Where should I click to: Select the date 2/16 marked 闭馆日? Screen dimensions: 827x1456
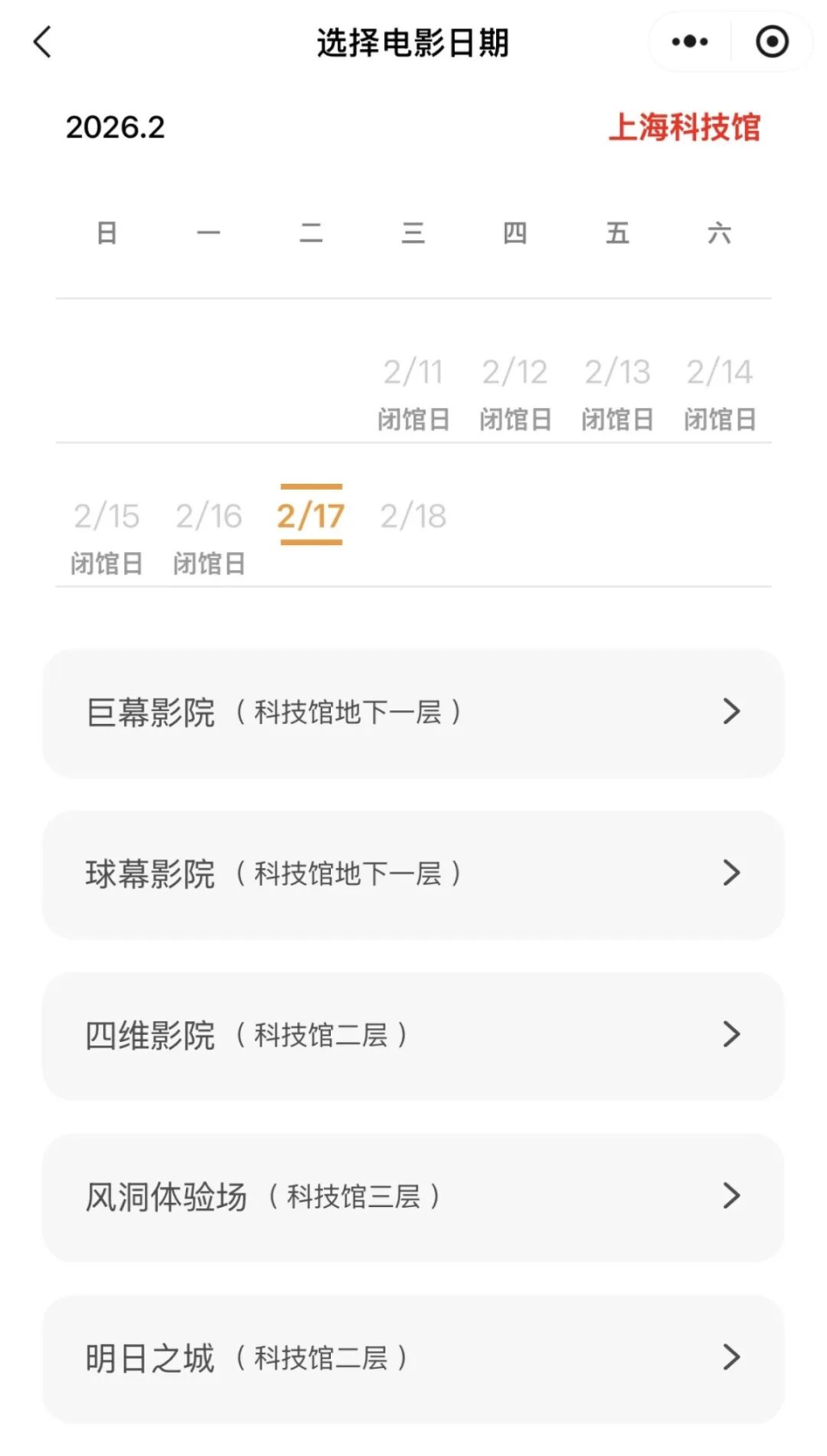(208, 534)
